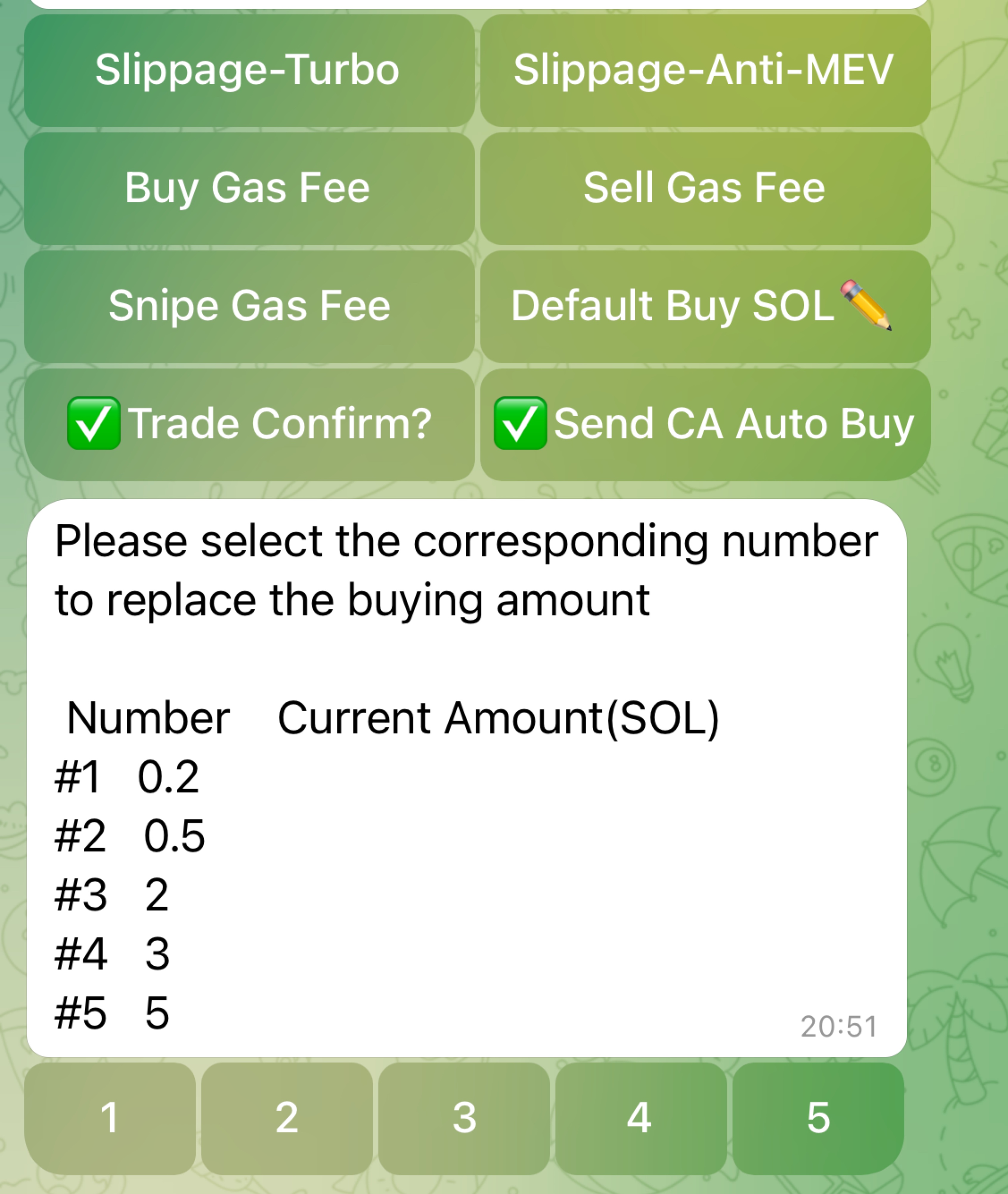Open Slippage-Turbo settings
The height and width of the screenshot is (1194, 1008).
click(249, 70)
